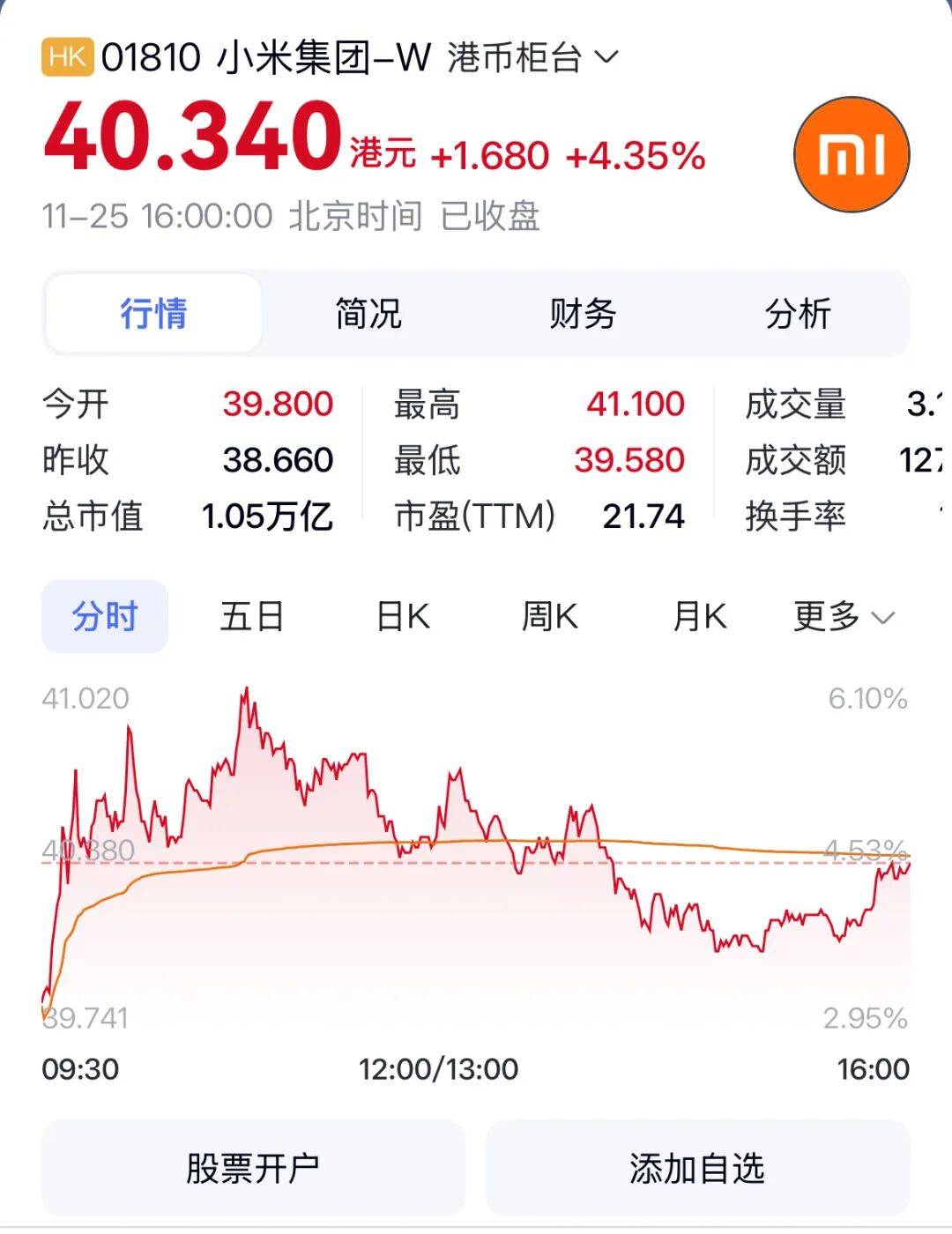This screenshot has width=952, height=1234.
Task: Add stock via 添加自选
Action: (697, 1168)
